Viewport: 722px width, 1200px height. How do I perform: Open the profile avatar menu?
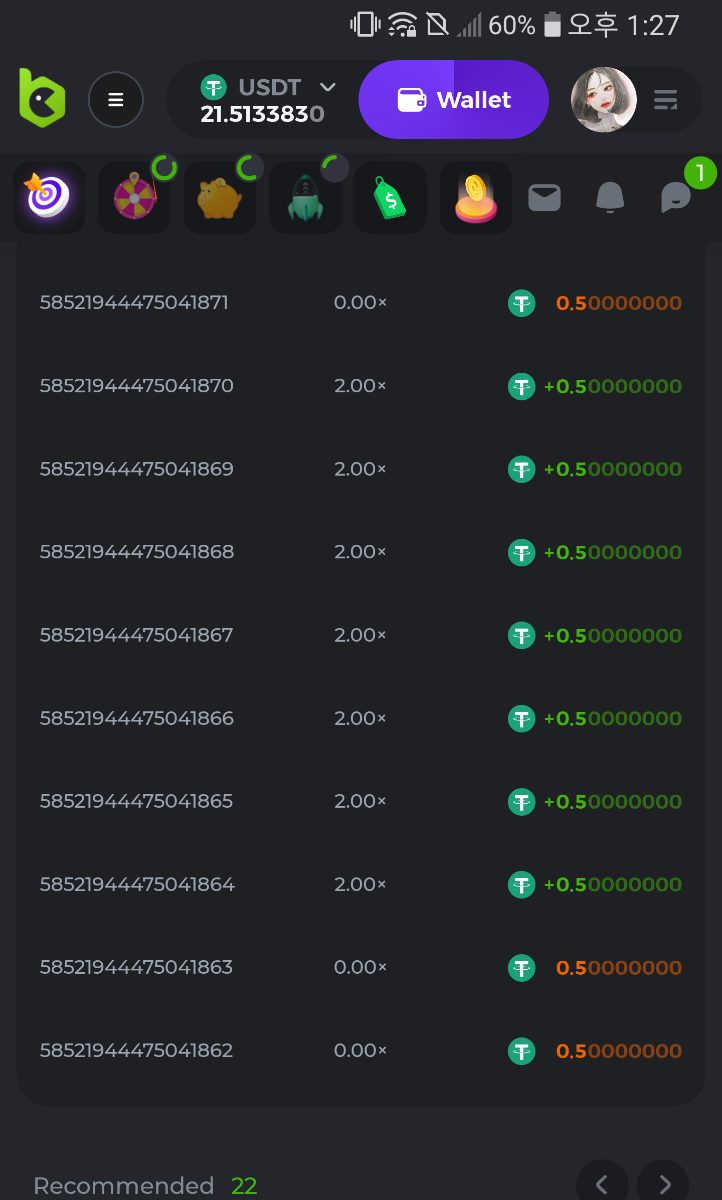[x=604, y=100]
